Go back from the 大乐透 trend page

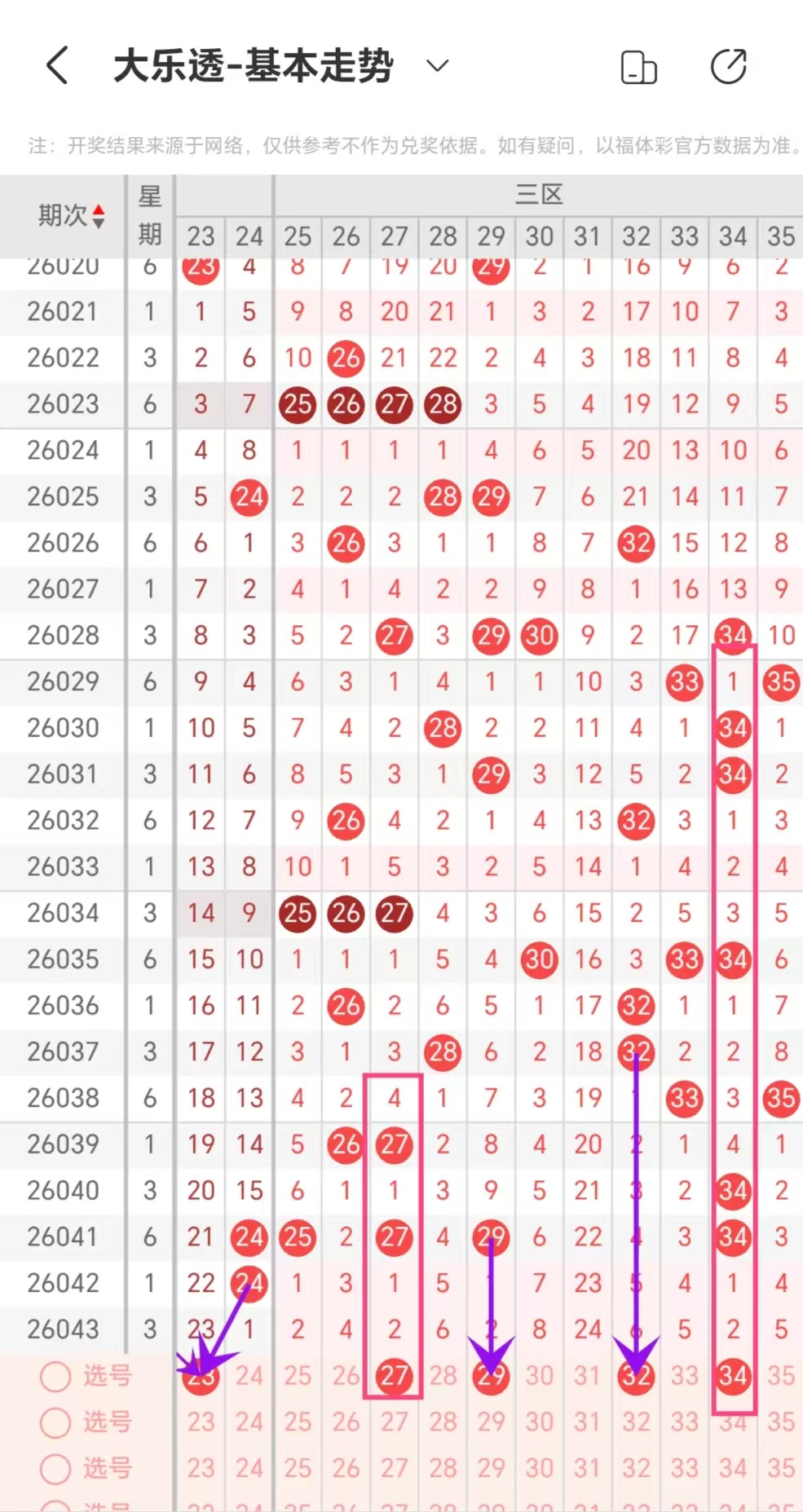(x=57, y=66)
